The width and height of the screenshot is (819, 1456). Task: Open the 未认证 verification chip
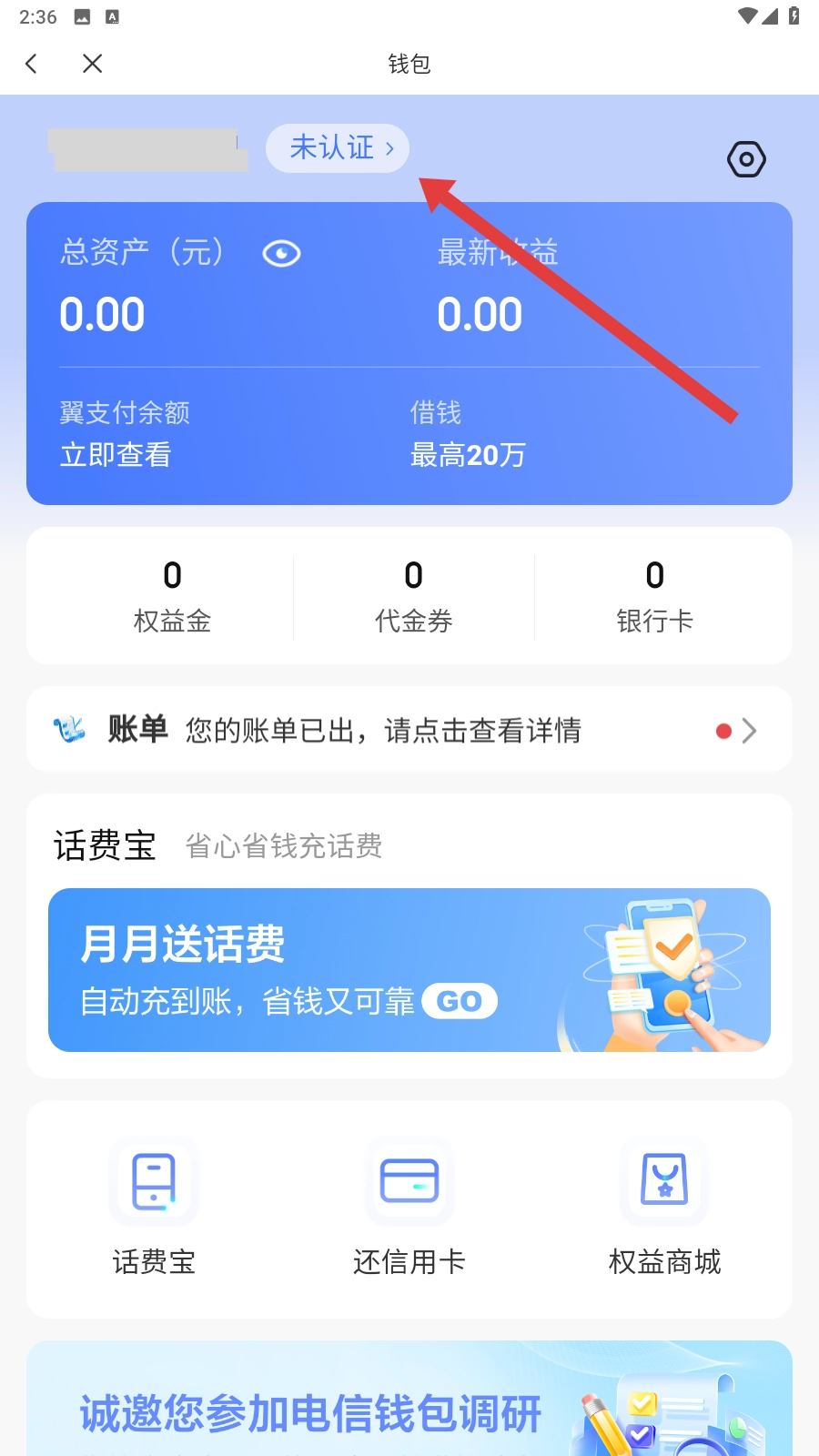(x=338, y=148)
